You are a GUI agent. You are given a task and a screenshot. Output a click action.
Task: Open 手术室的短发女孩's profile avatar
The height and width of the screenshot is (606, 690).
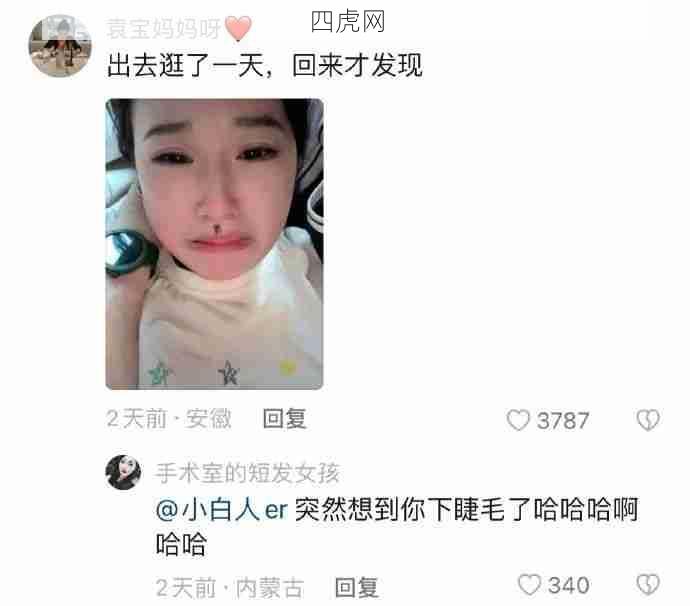tap(124, 472)
